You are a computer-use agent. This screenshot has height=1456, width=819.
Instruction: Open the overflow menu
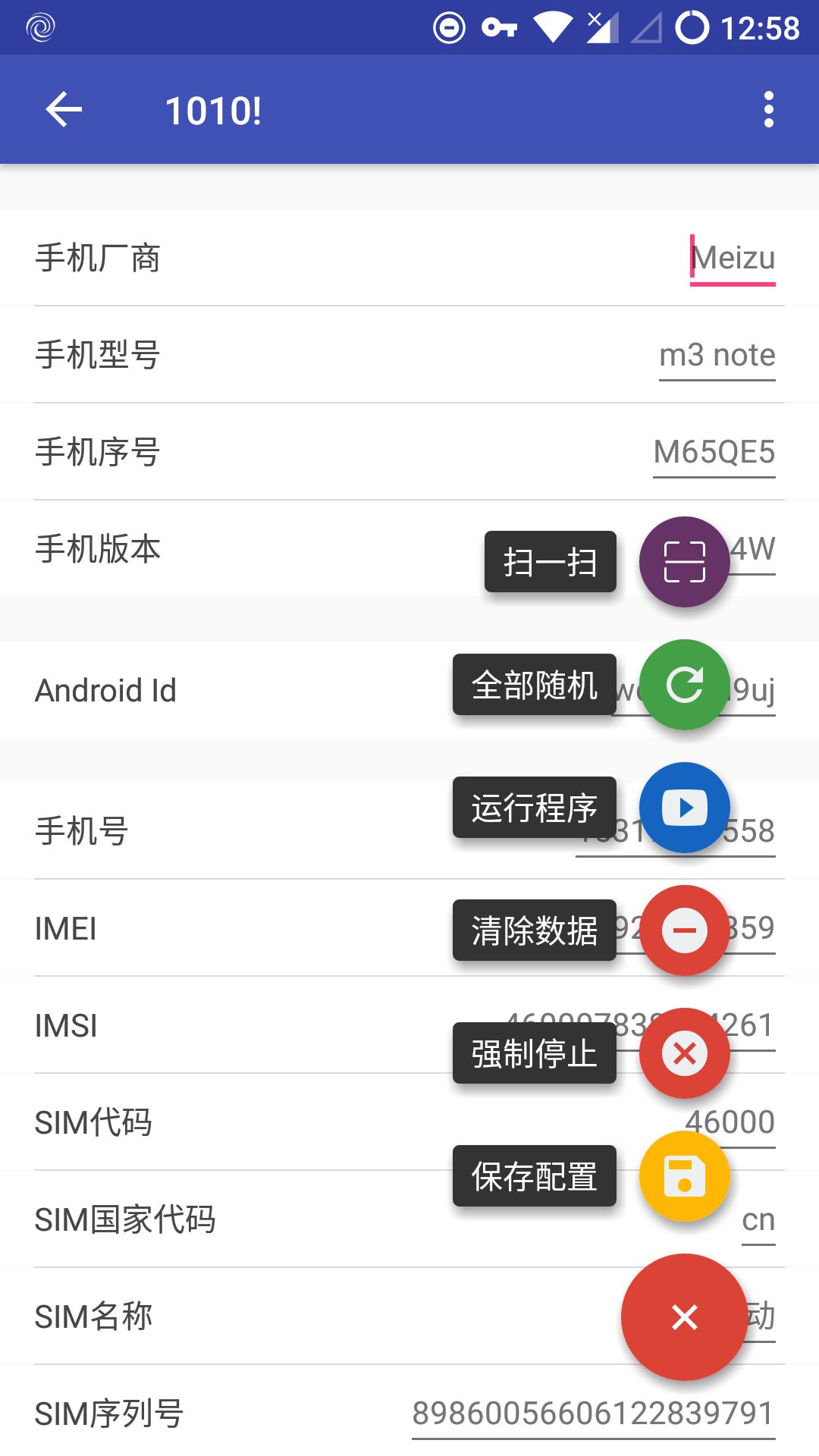(x=768, y=110)
